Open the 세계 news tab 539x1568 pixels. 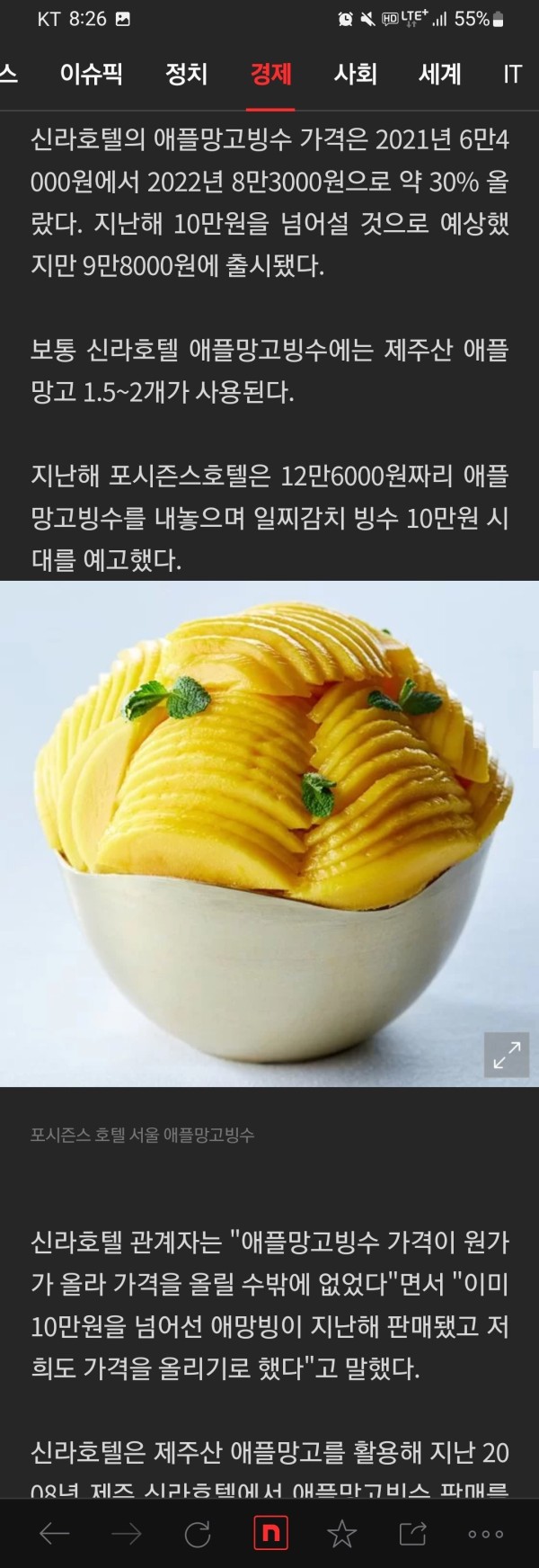pos(439,74)
